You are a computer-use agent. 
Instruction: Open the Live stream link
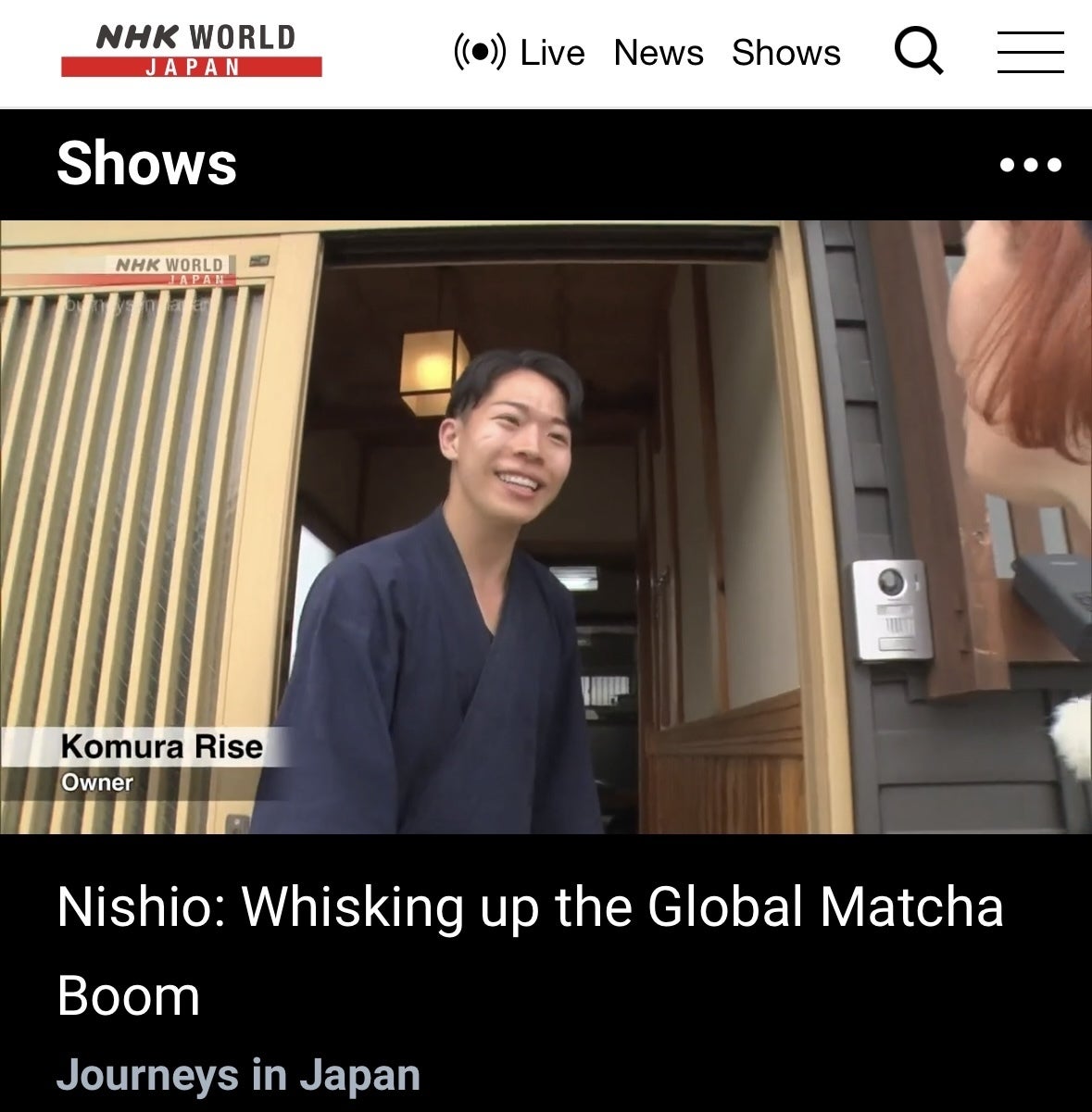click(x=521, y=53)
